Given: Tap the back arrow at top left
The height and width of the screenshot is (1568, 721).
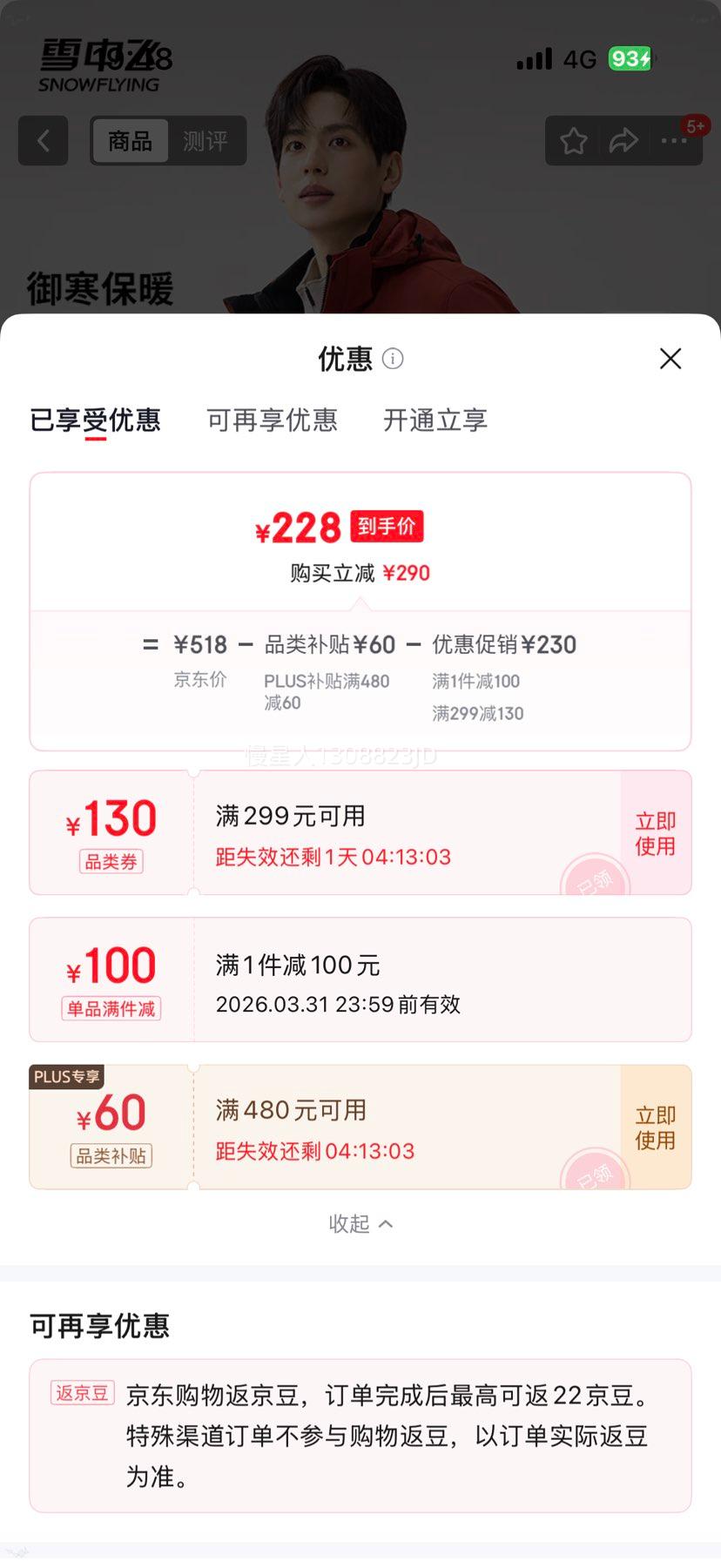Looking at the screenshot, I should [x=43, y=140].
